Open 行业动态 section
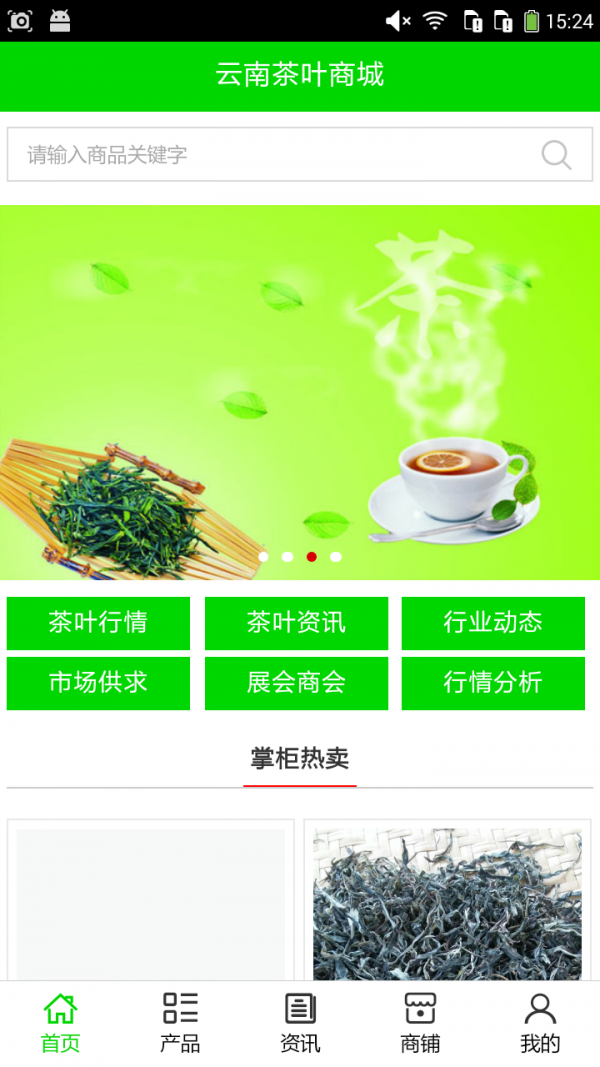Image resolution: width=600 pixels, height=1067 pixels. pos(493,623)
